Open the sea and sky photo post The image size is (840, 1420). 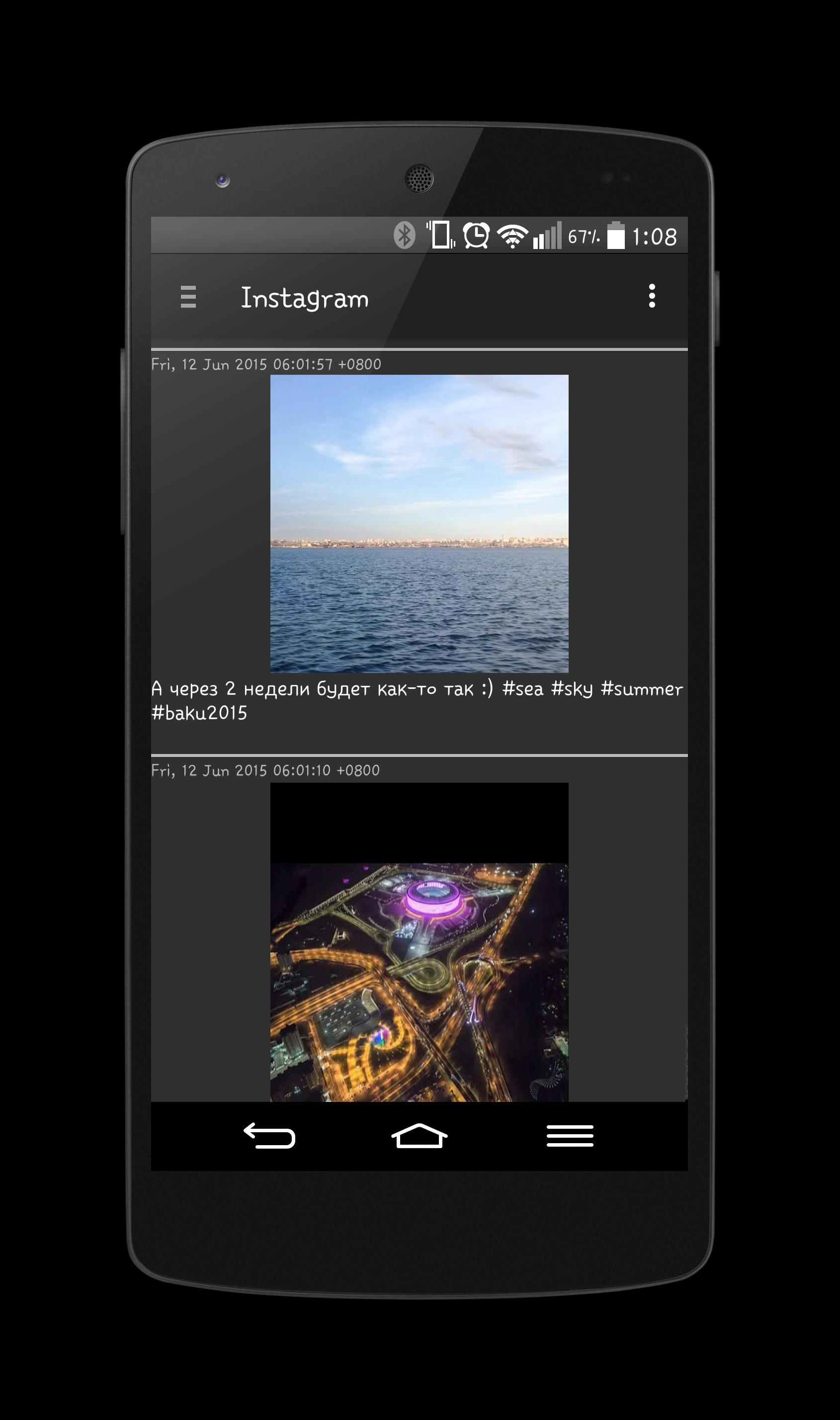pyautogui.click(x=419, y=523)
